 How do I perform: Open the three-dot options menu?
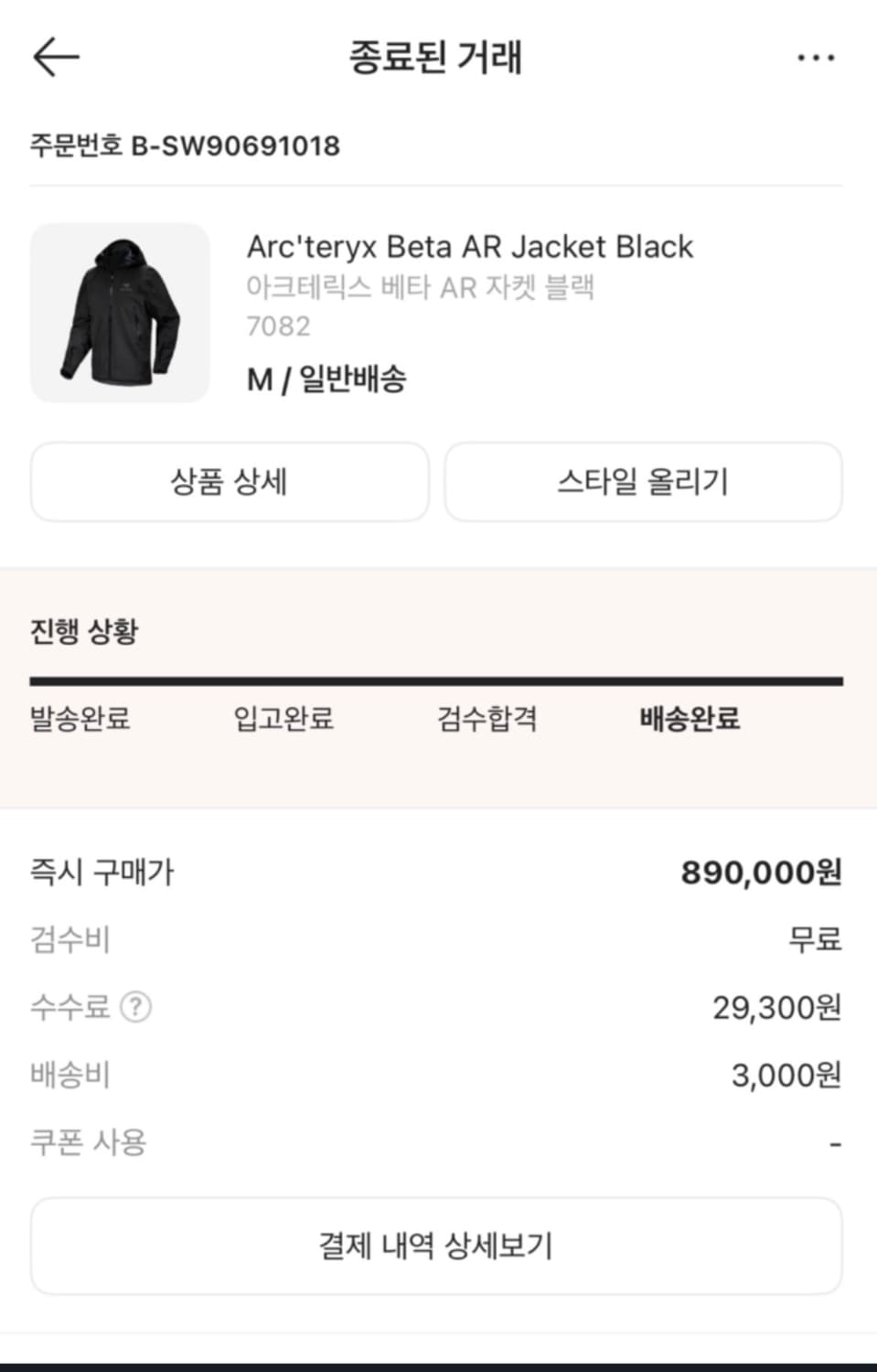click(x=814, y=57)
